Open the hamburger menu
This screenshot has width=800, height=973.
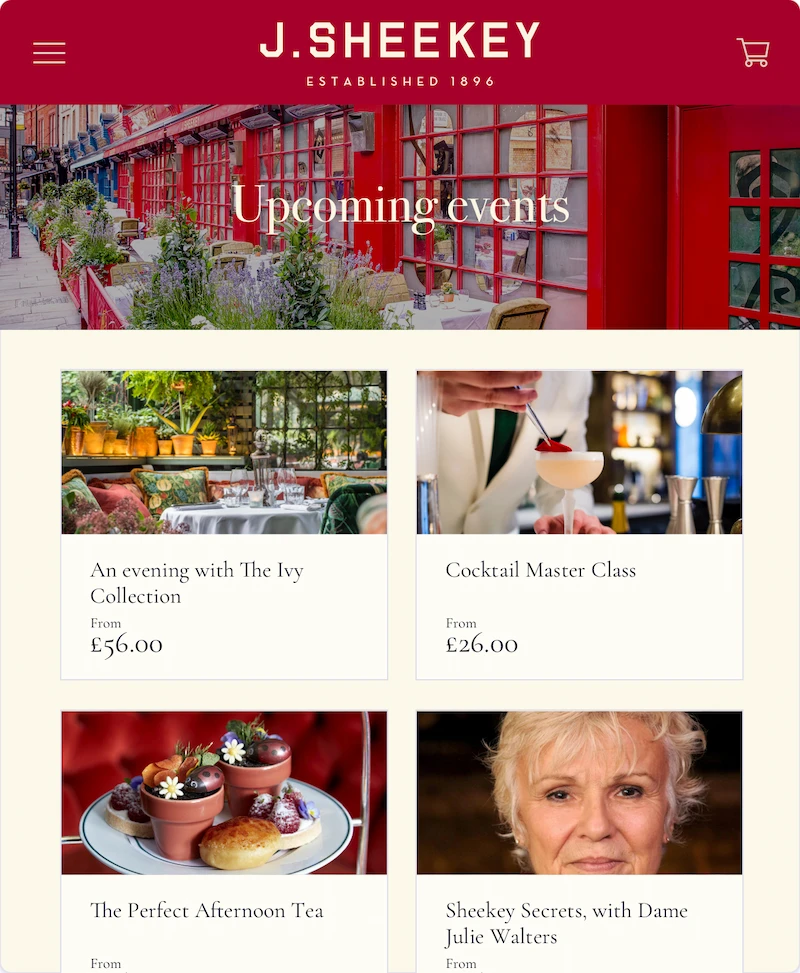(x=49, y=53)
